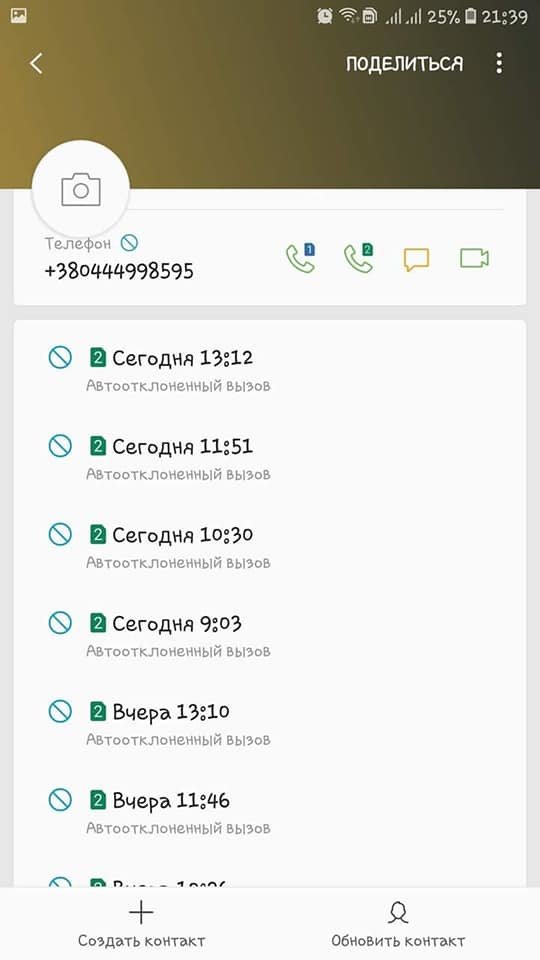Screen dimensions: 540x960
Task: Call the number using SIM 2
Action: tap(358, 258)
